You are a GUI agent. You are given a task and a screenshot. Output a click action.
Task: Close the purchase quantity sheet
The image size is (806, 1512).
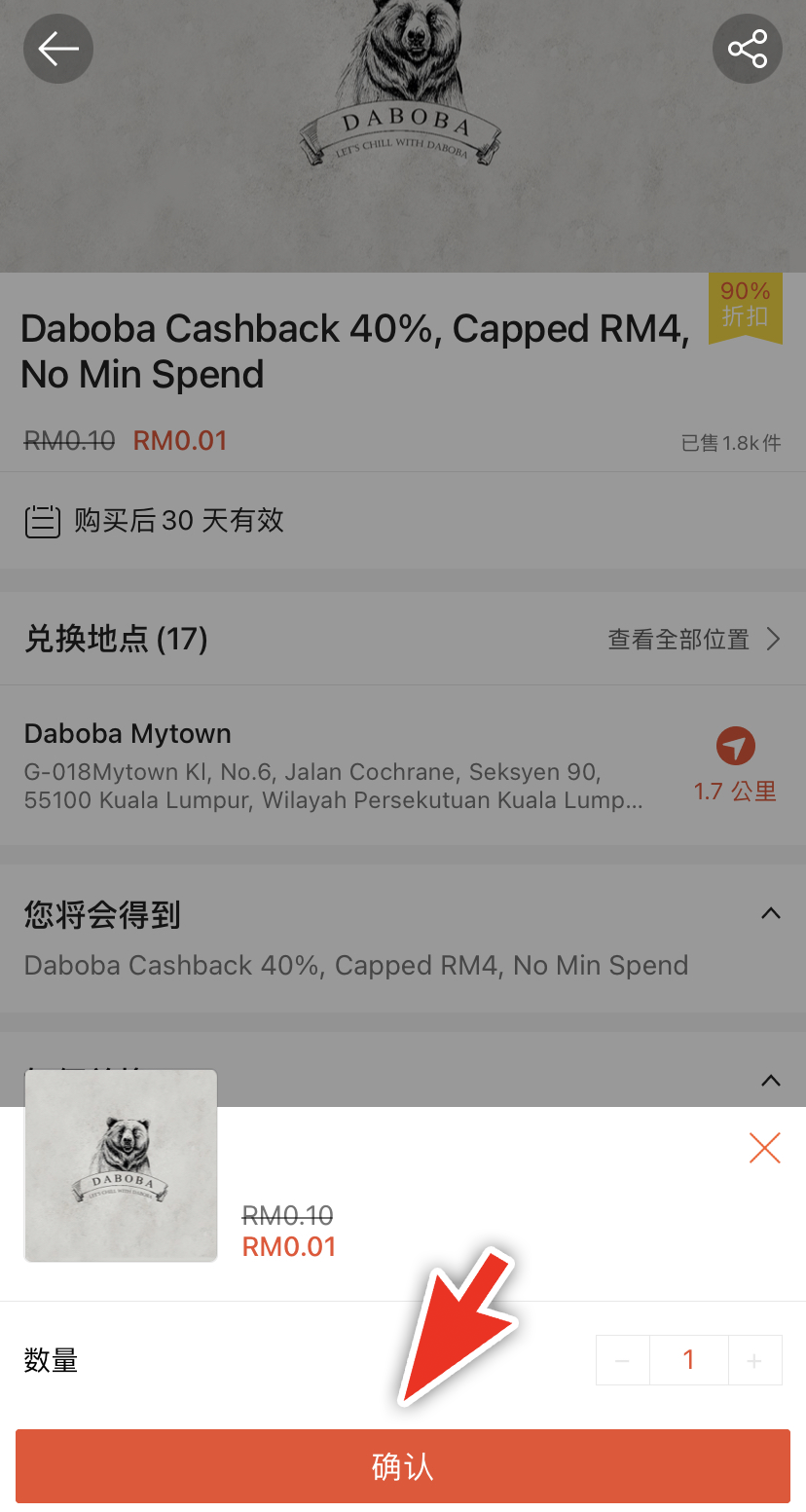pos(764,1148)
